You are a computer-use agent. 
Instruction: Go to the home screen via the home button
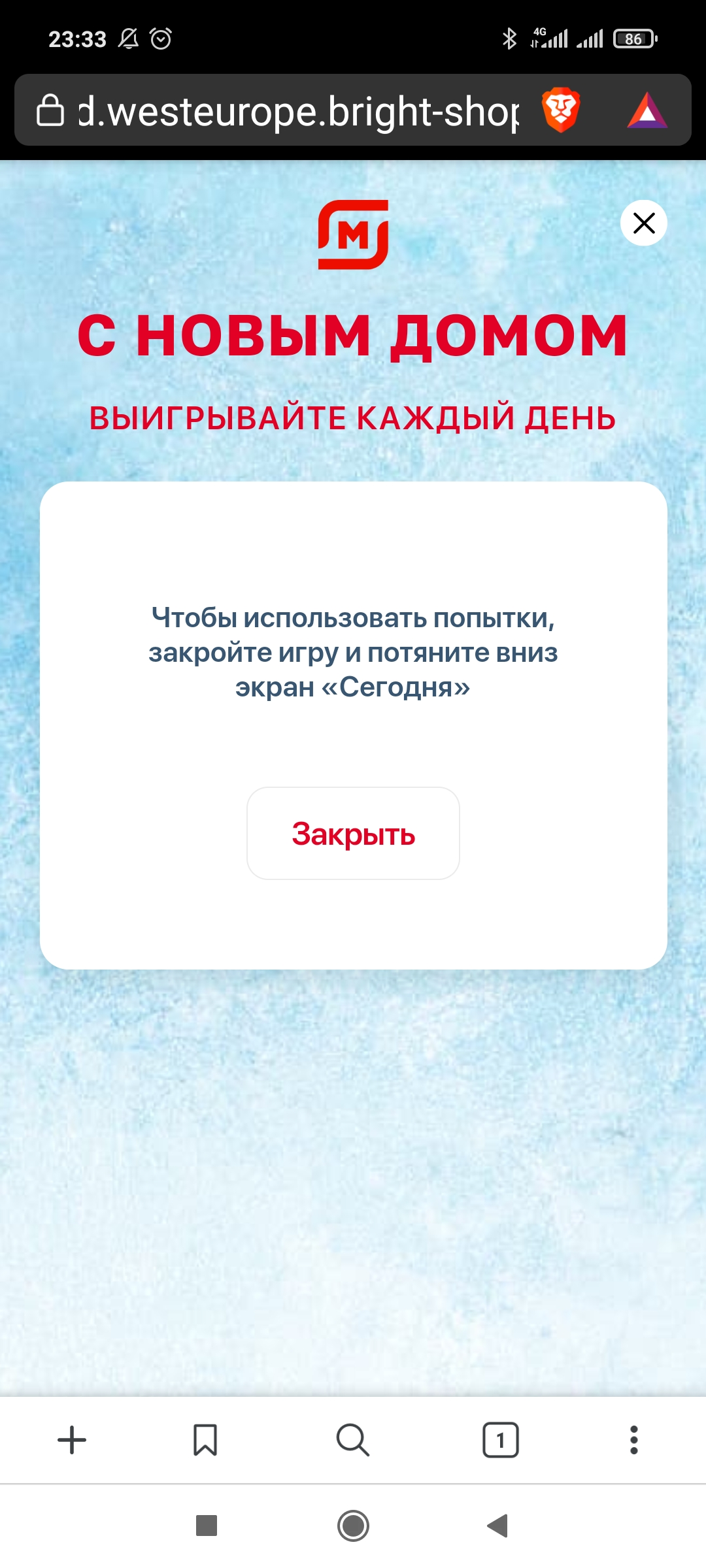(353, 1526)
